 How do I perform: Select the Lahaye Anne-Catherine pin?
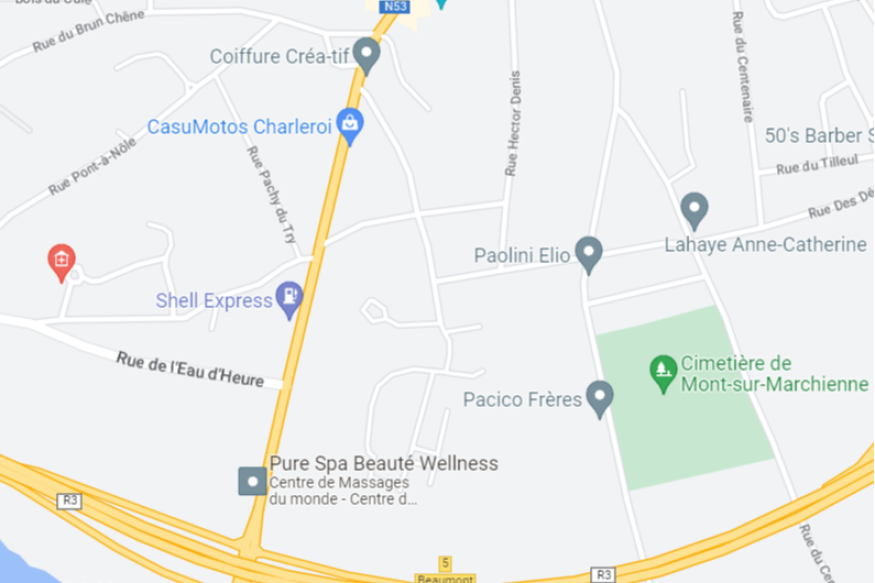click(694, 210)
